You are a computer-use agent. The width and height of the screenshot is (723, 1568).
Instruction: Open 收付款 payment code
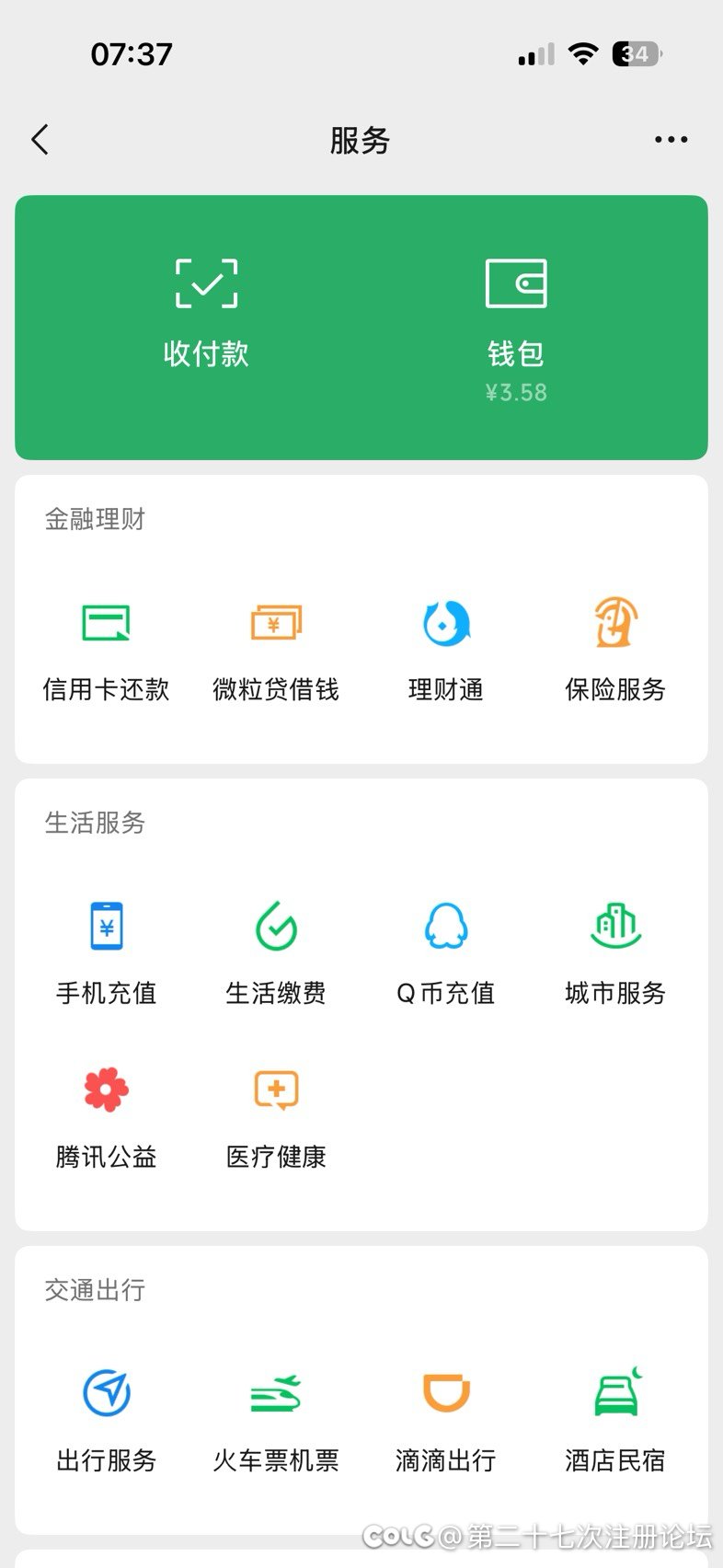coord(206,314)
